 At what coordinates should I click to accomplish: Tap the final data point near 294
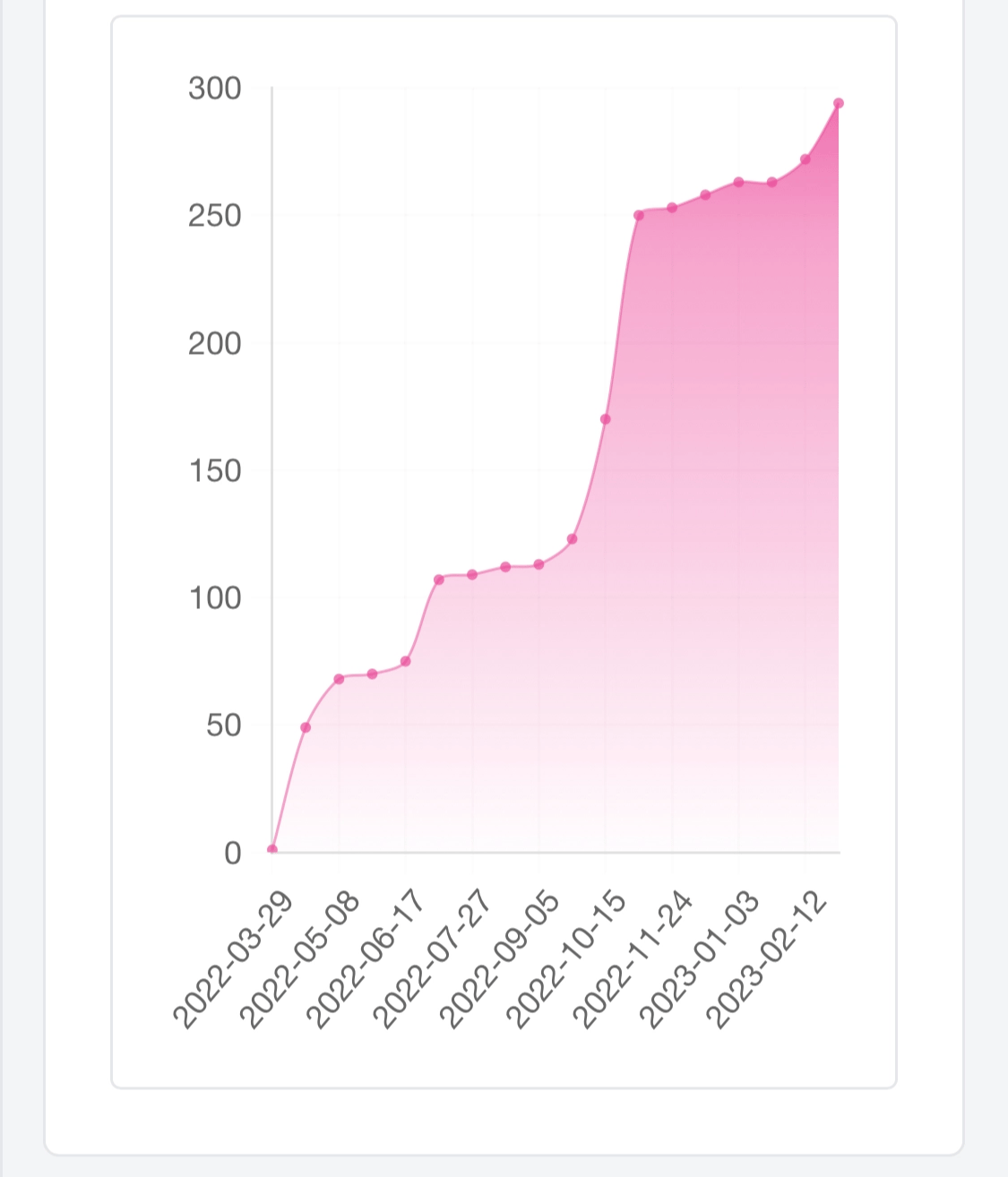839,104
